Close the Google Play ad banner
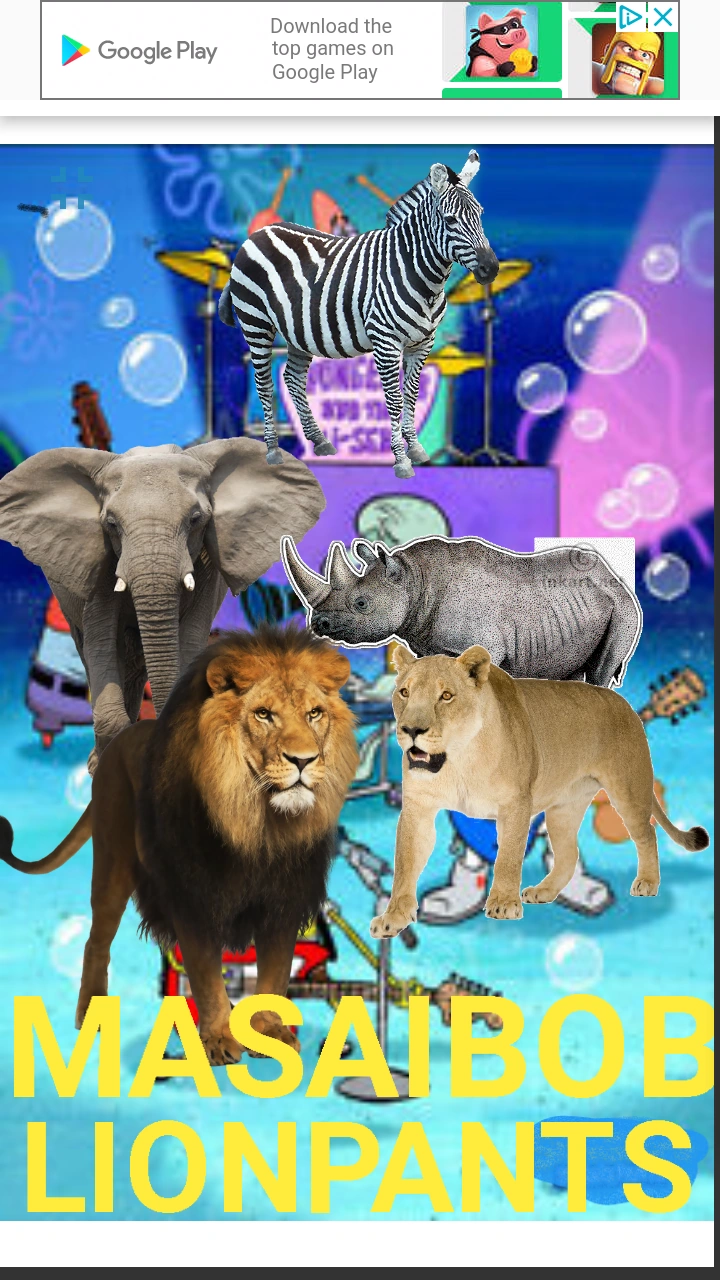The width and height of the screenshot is (720, 1280). (x=663, y=17)
